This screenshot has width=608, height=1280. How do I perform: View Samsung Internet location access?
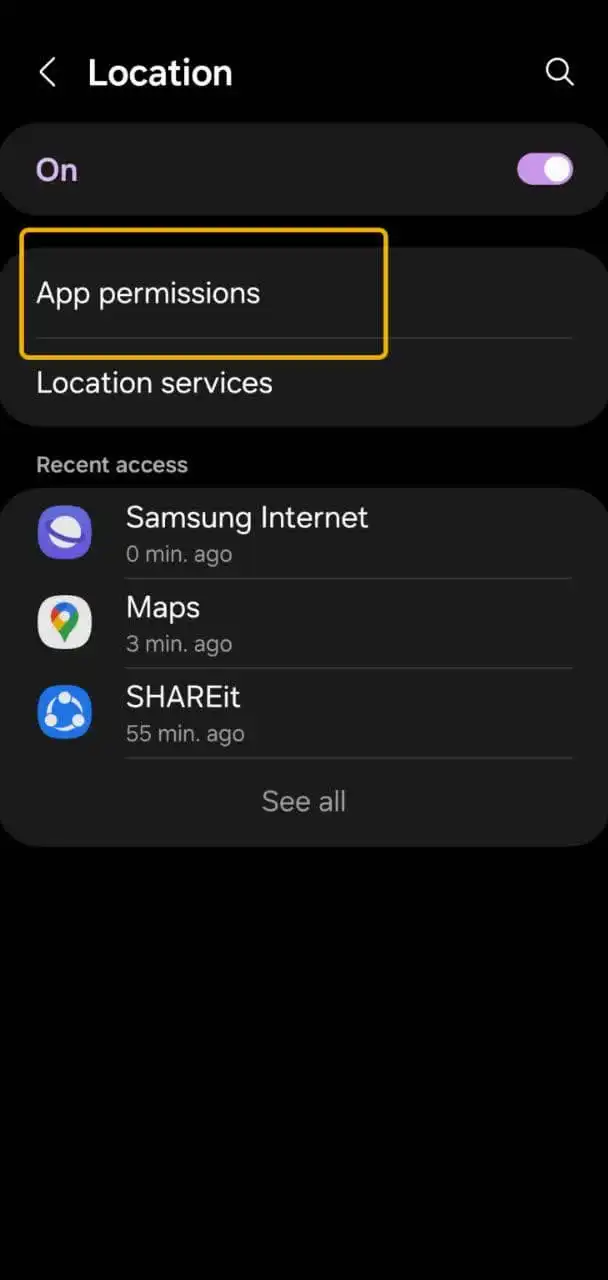pos(246,533)
